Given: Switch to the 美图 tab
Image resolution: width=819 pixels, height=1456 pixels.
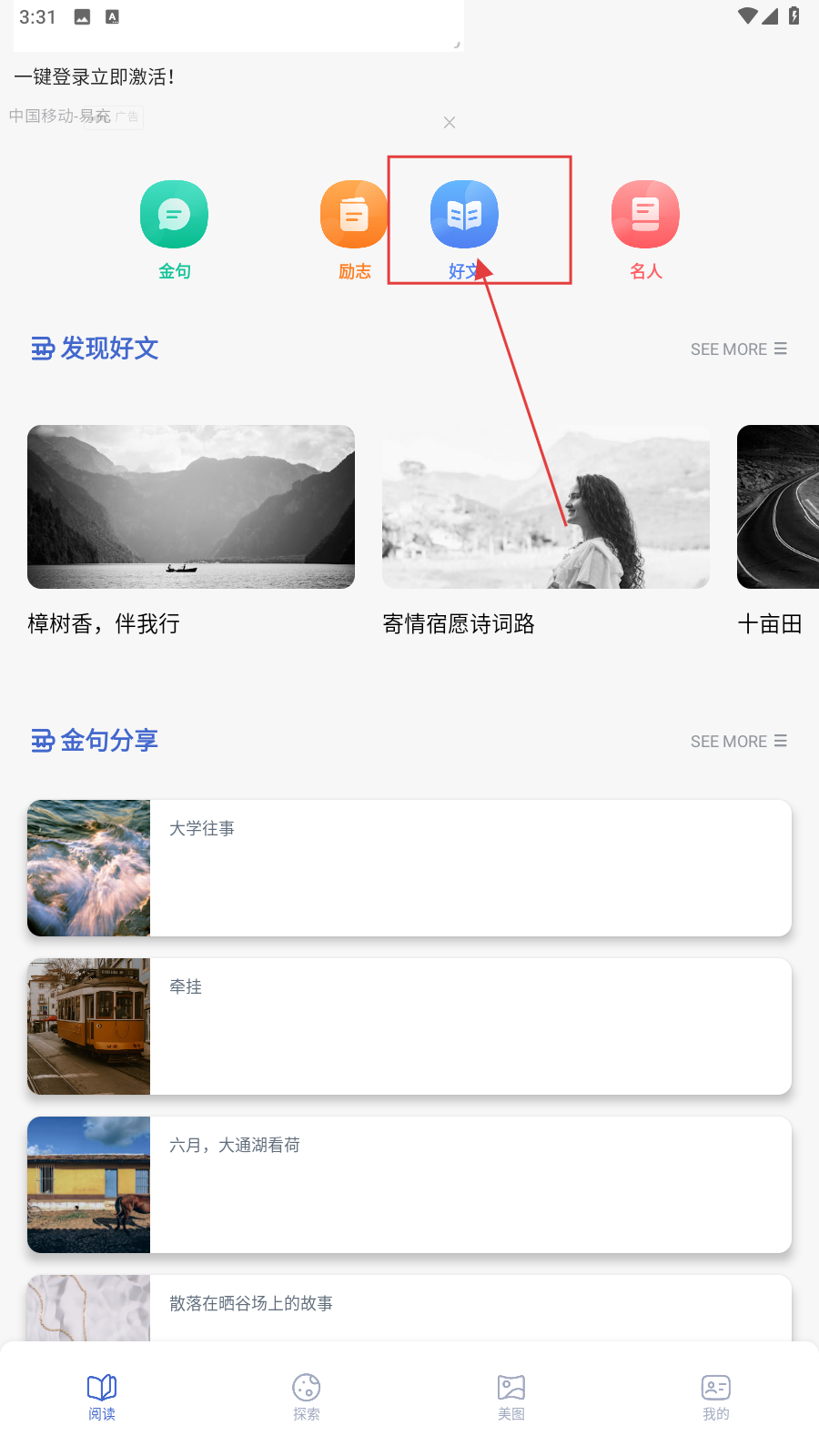Looking at the screenshot, I should [511, 1397].
